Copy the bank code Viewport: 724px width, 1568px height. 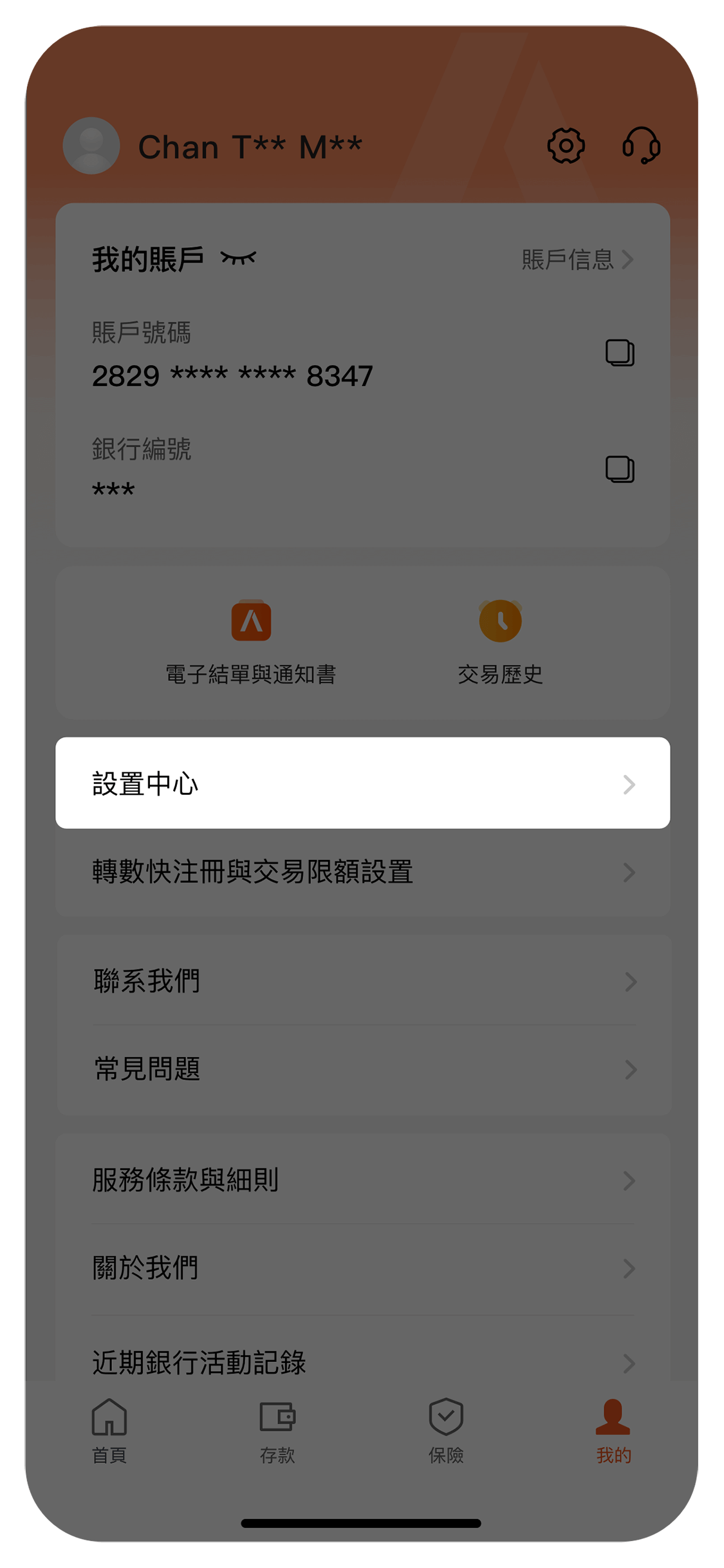tap(619, 469)
